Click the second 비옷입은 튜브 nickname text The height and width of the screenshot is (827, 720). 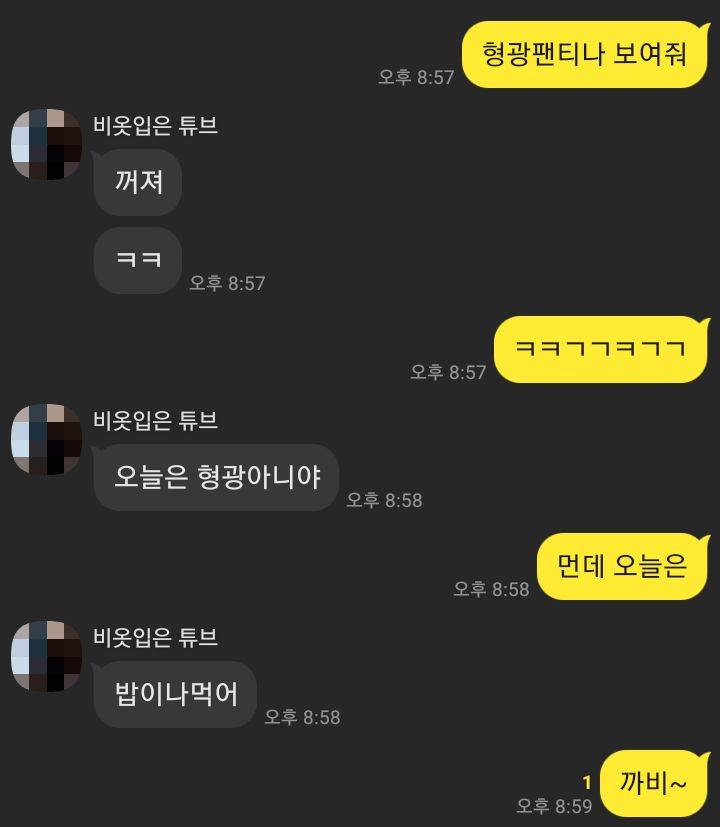(155, 420)
